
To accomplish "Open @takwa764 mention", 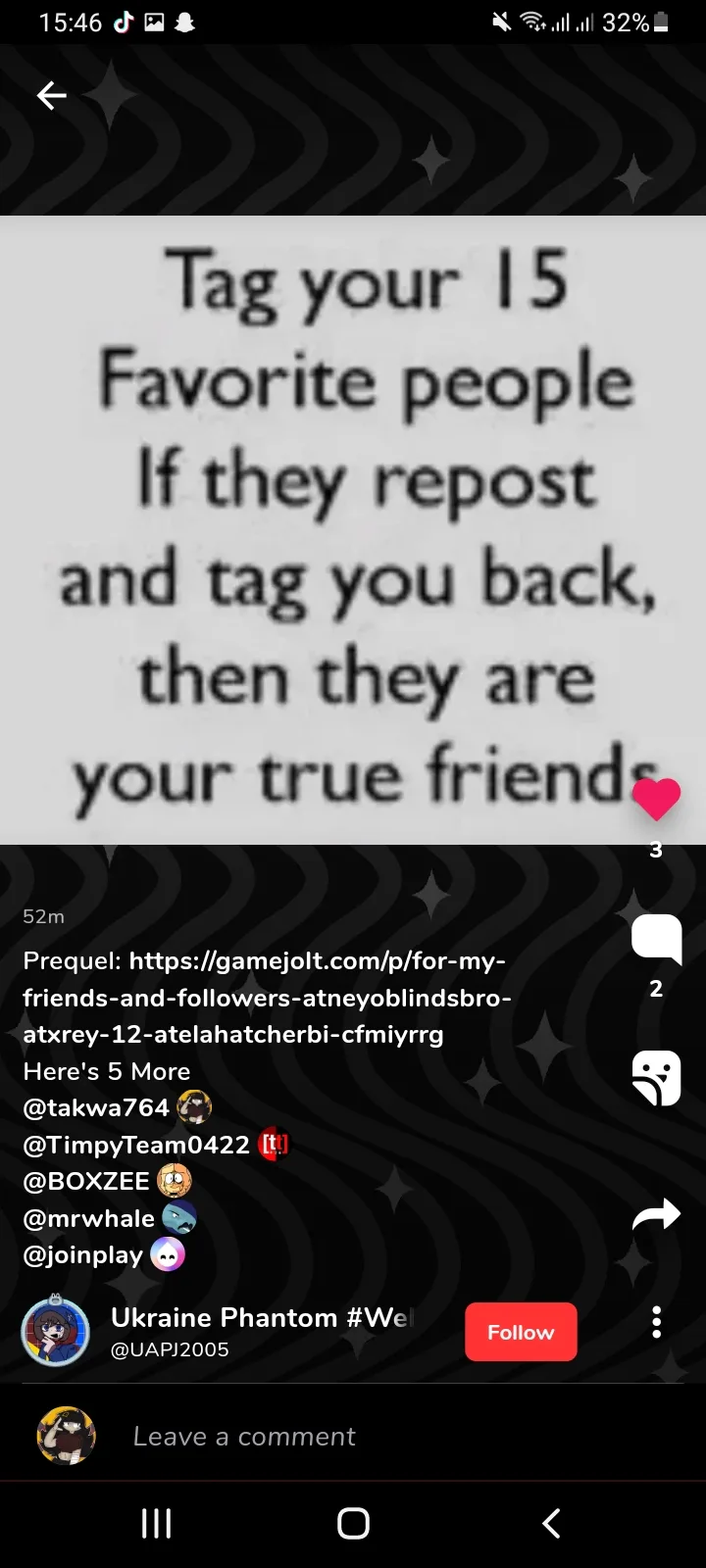I will (96, 1107).
